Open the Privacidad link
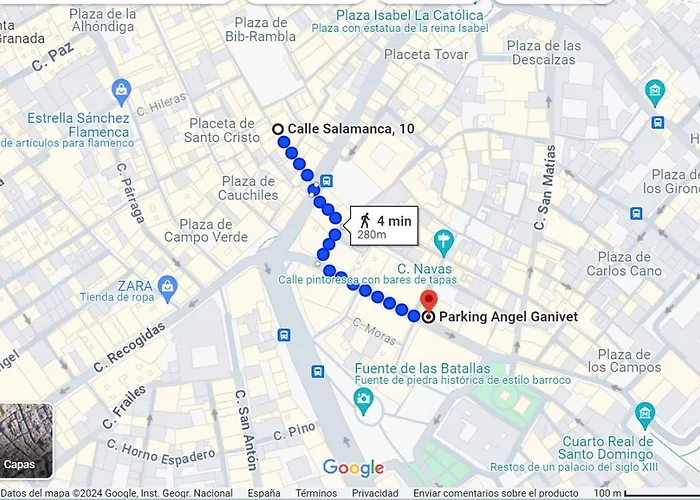The image size is (700, 500). pos(375,493)
